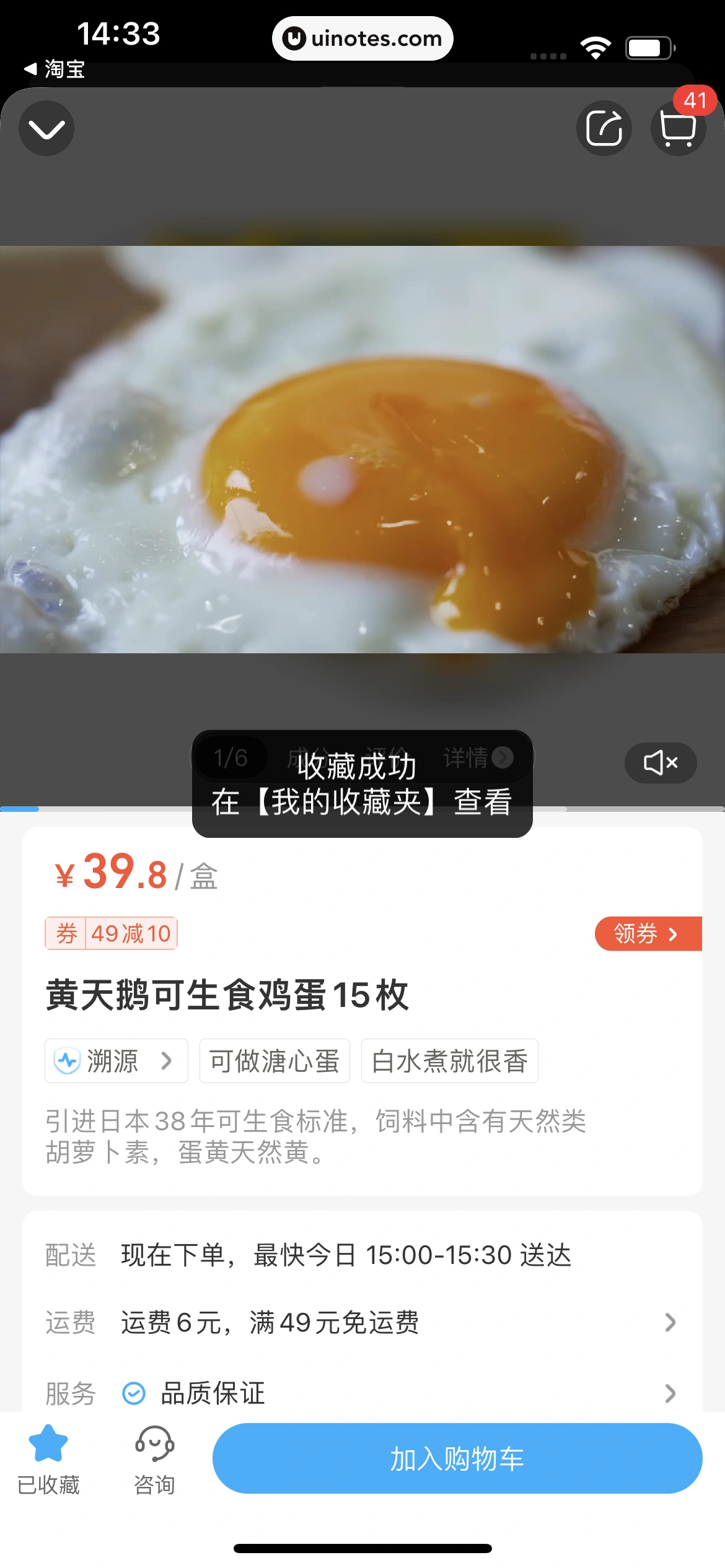Contact customer service via 咨询

(154, 1458)
